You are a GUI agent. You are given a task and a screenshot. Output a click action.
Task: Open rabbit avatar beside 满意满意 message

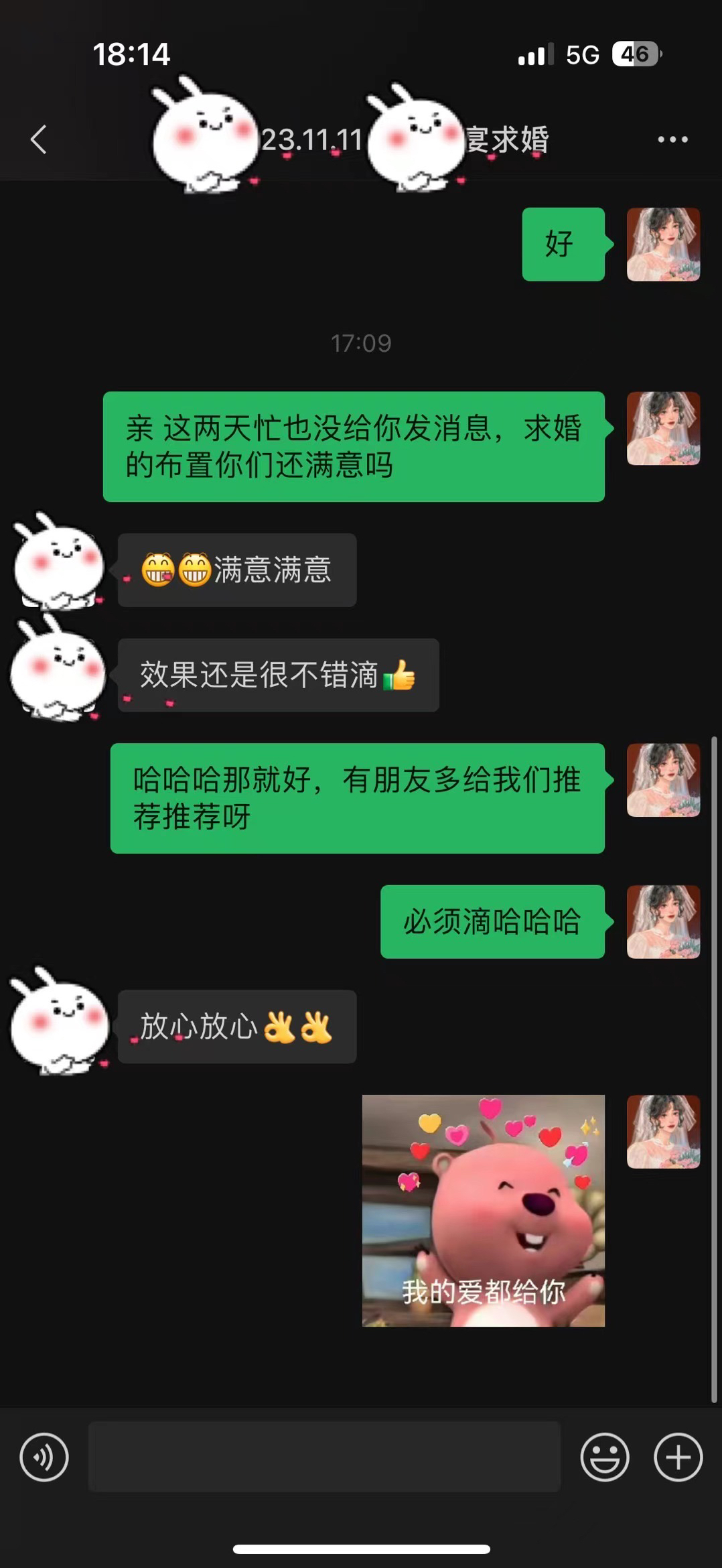[x=60, y=562]
